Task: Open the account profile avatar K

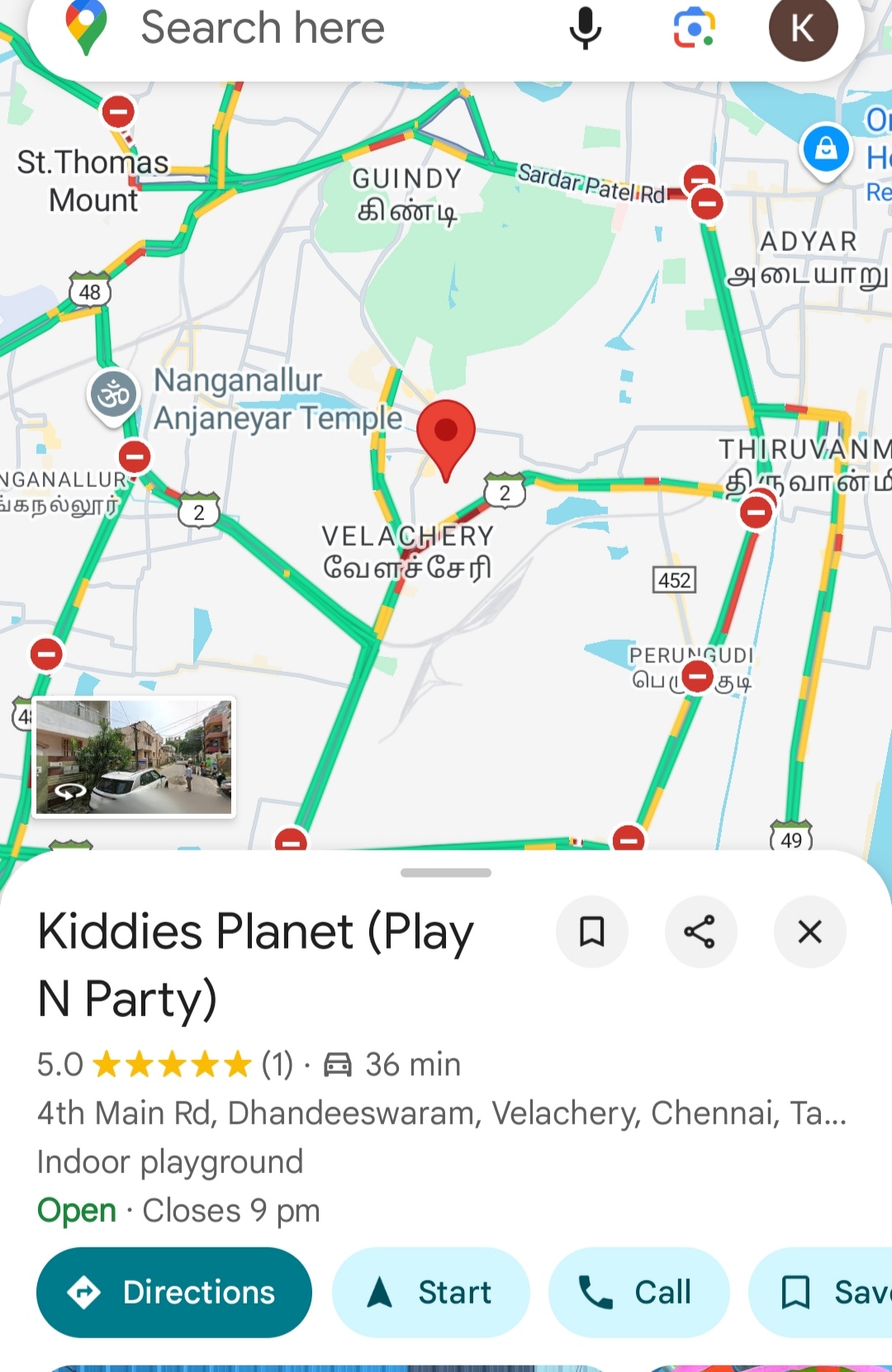Action: [803, 29]
